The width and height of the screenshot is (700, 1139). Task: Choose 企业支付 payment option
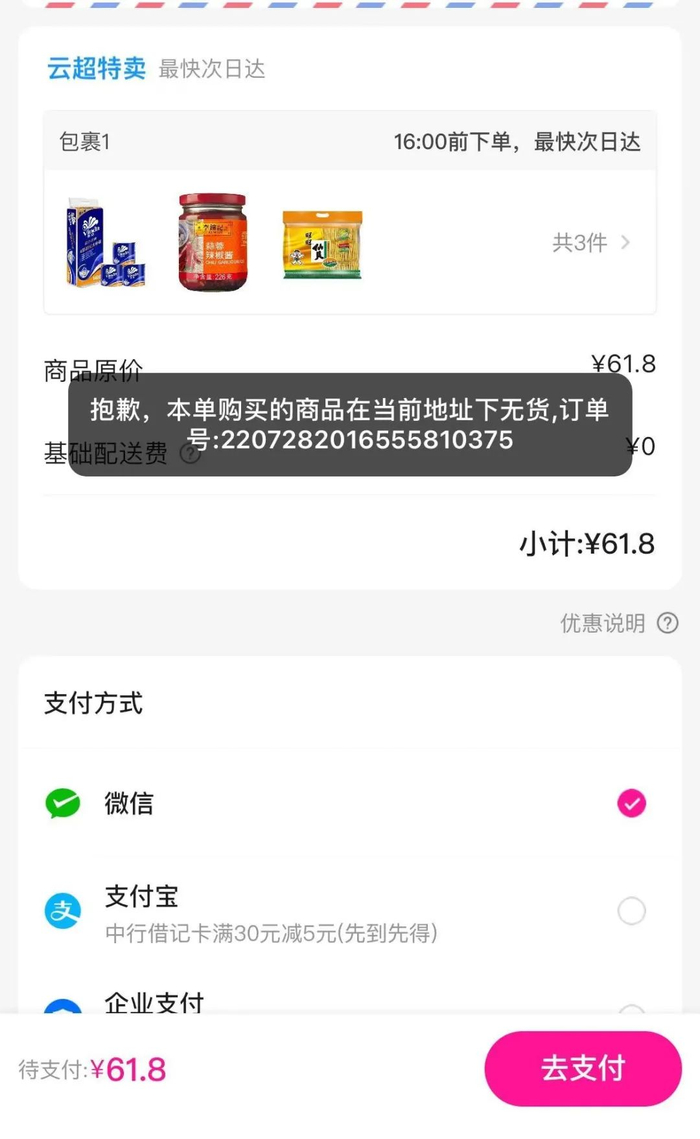pos(155,1003)
